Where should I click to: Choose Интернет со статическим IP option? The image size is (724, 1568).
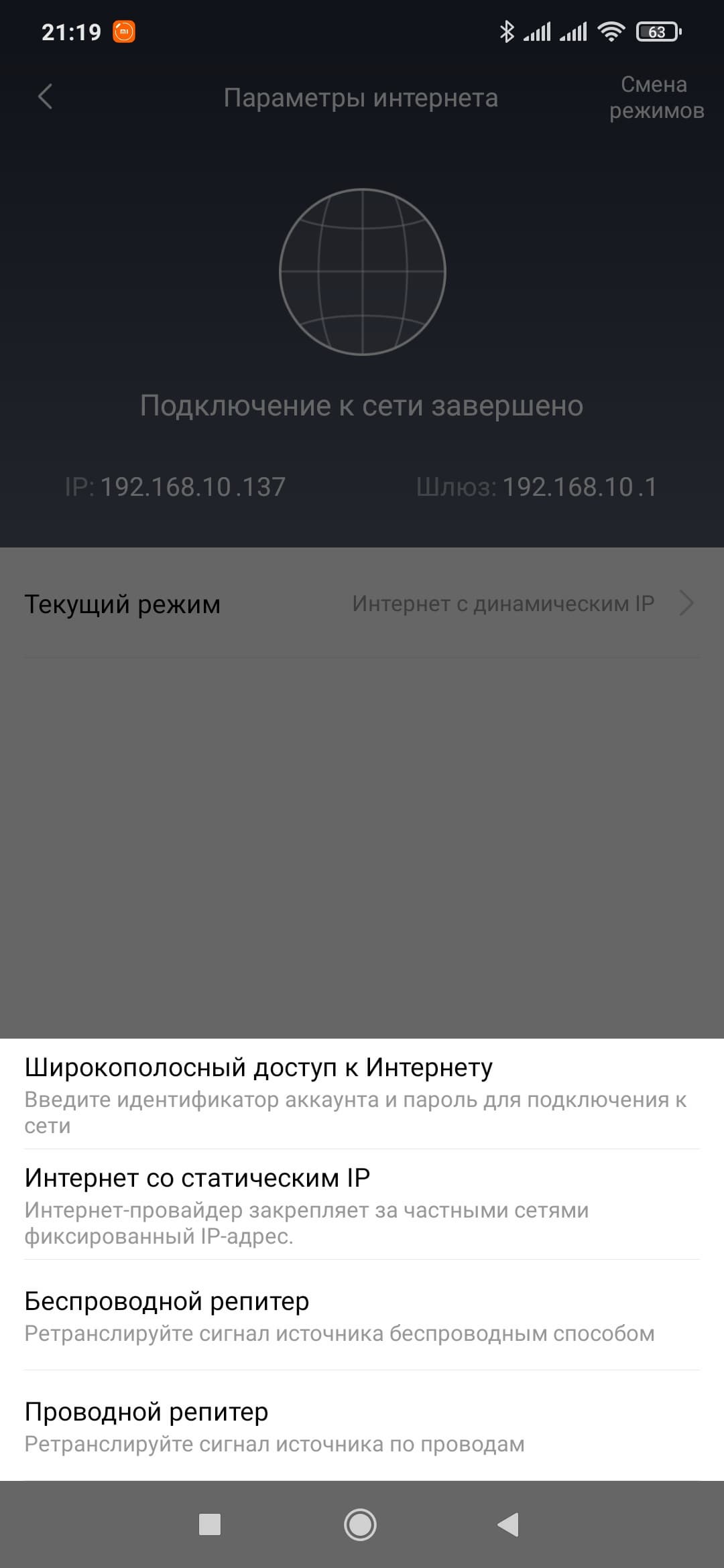click(362, 1205)
